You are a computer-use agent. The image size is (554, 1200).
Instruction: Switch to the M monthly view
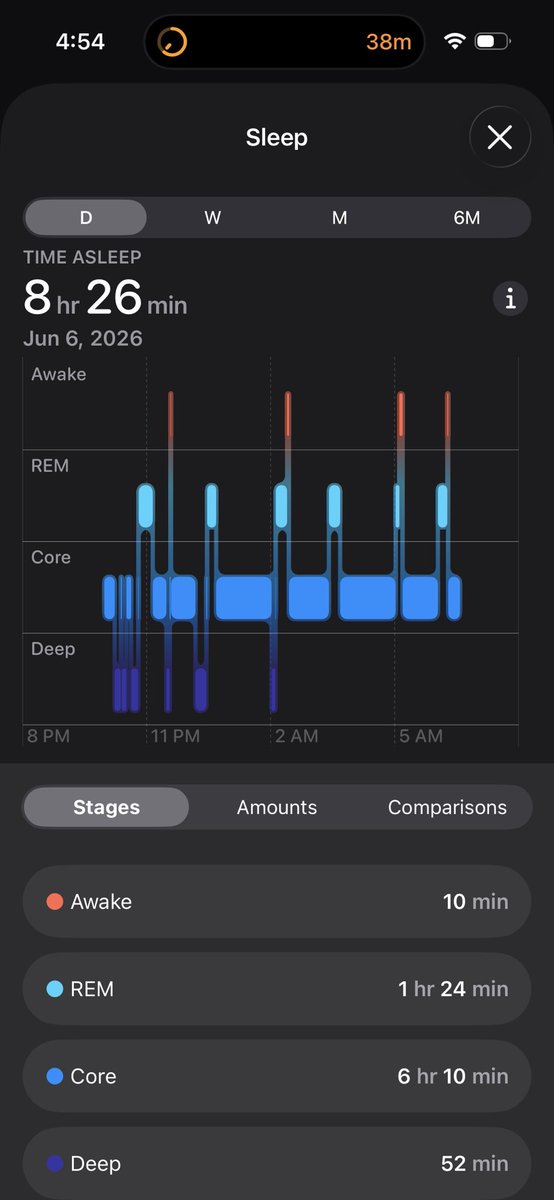tap(340, 217)
